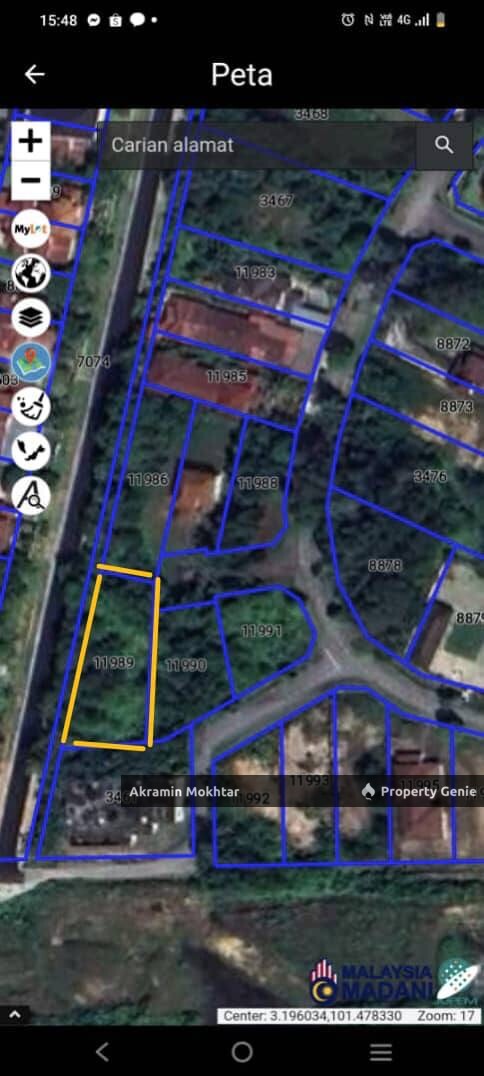Viewport: 484px width, 1076px height.
Task: Clear the map with the broom icon
Action: tap(31, 406)
